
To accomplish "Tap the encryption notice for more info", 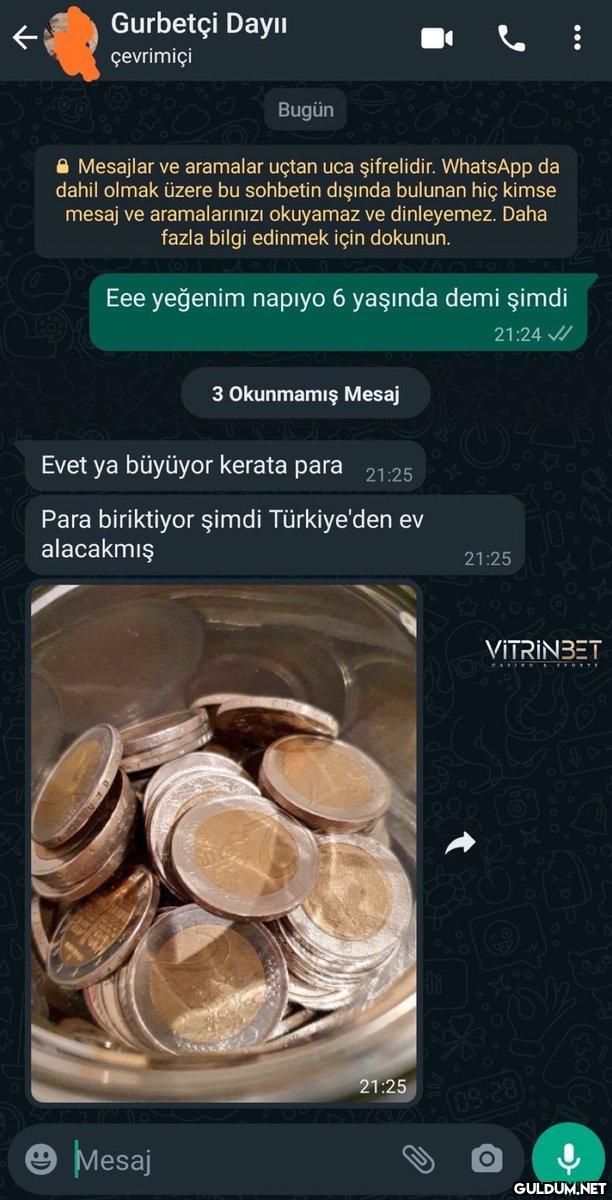I will coord(306,202).
